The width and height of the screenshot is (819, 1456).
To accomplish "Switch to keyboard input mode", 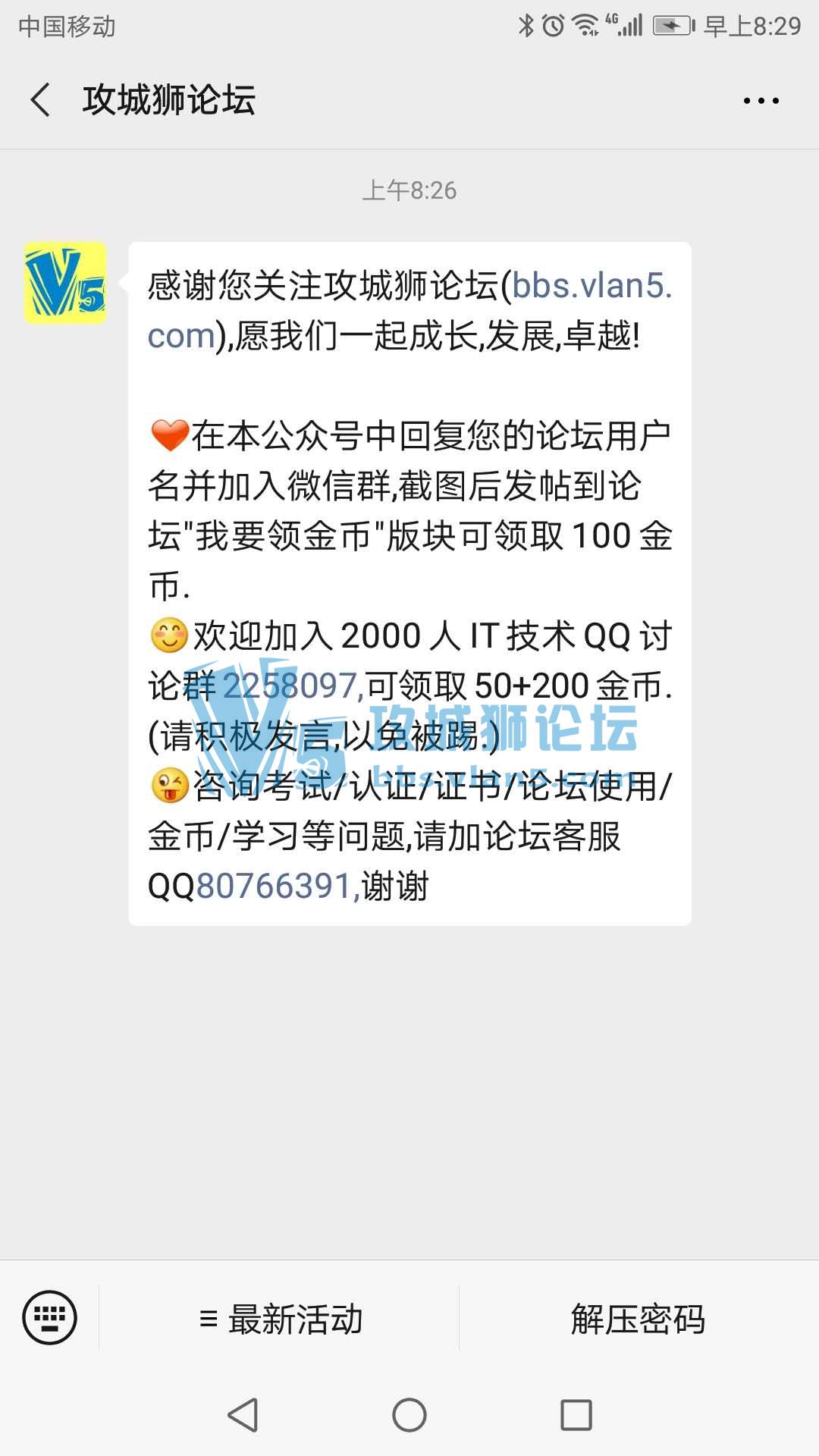I will pyautogui.click(x=50, y=1318).
